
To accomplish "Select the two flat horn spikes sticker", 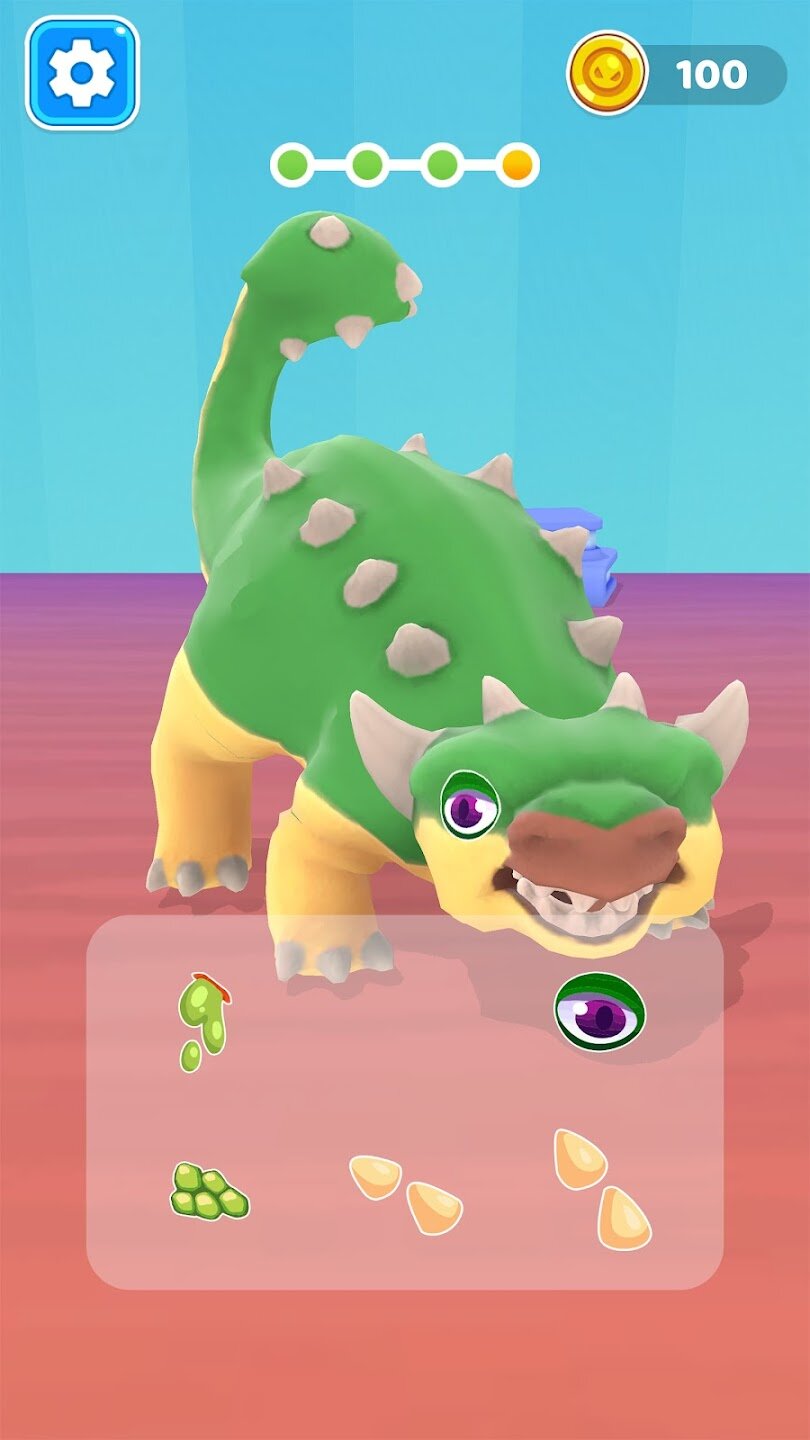I will [x=406, y=1192].
